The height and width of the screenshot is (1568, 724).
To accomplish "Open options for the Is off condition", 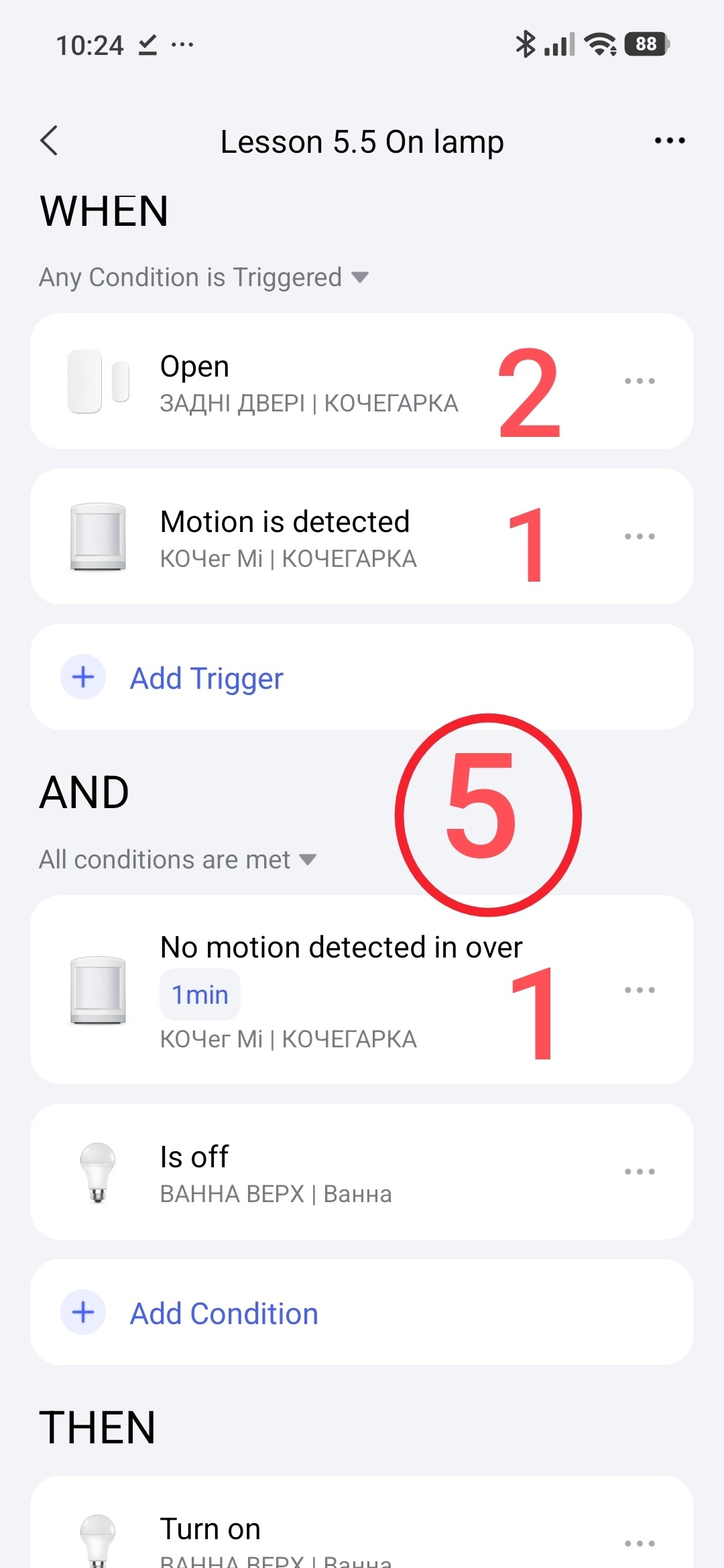I will [x=639, y=1172].
